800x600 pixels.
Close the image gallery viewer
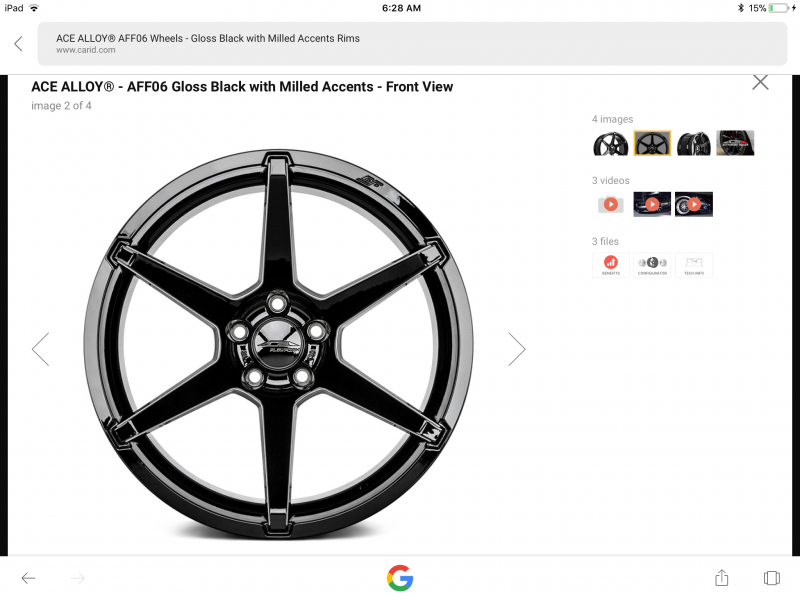760,83
